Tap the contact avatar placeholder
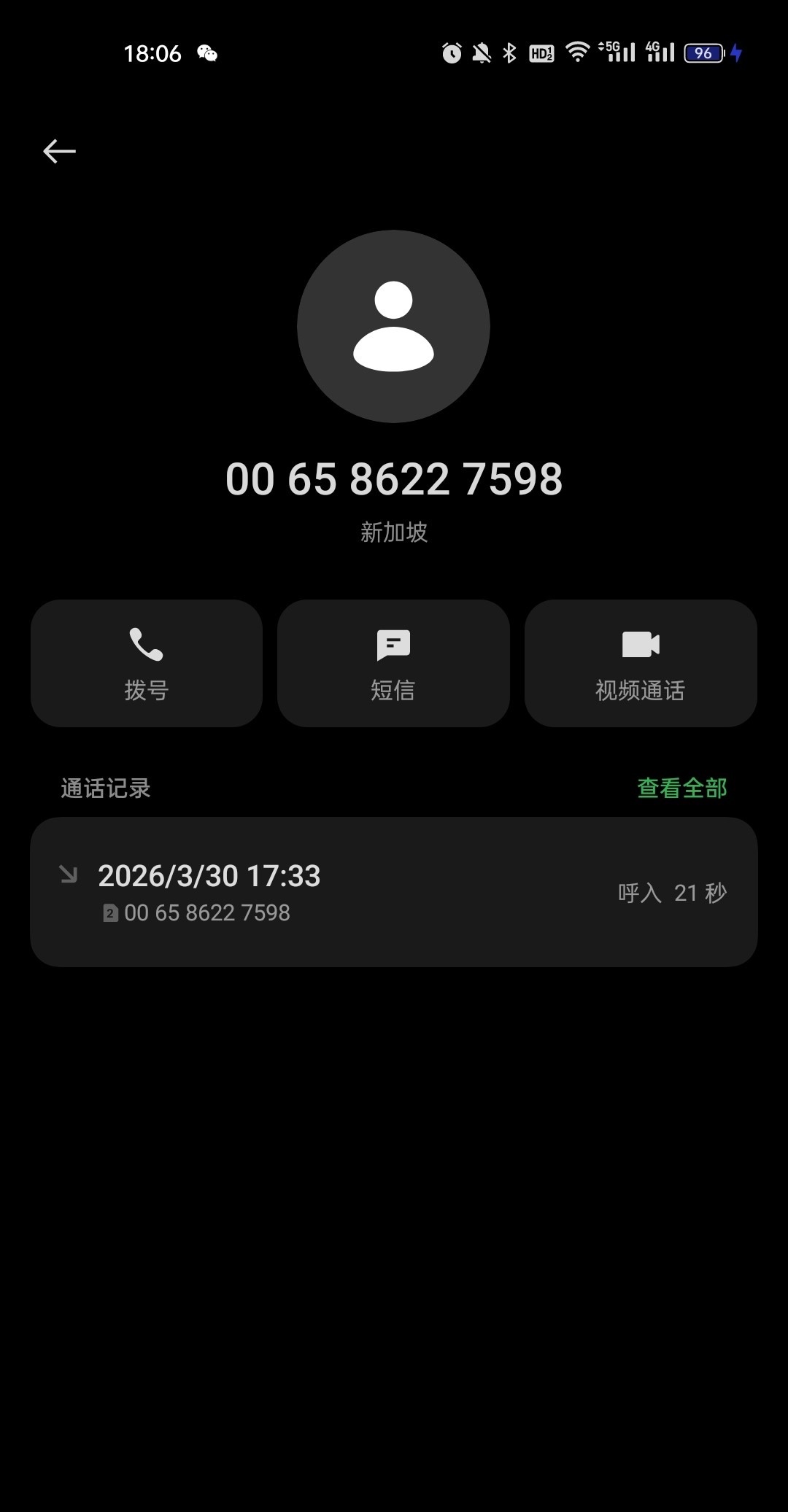Viewport: 788px width, 1512px height. point(393,327)
